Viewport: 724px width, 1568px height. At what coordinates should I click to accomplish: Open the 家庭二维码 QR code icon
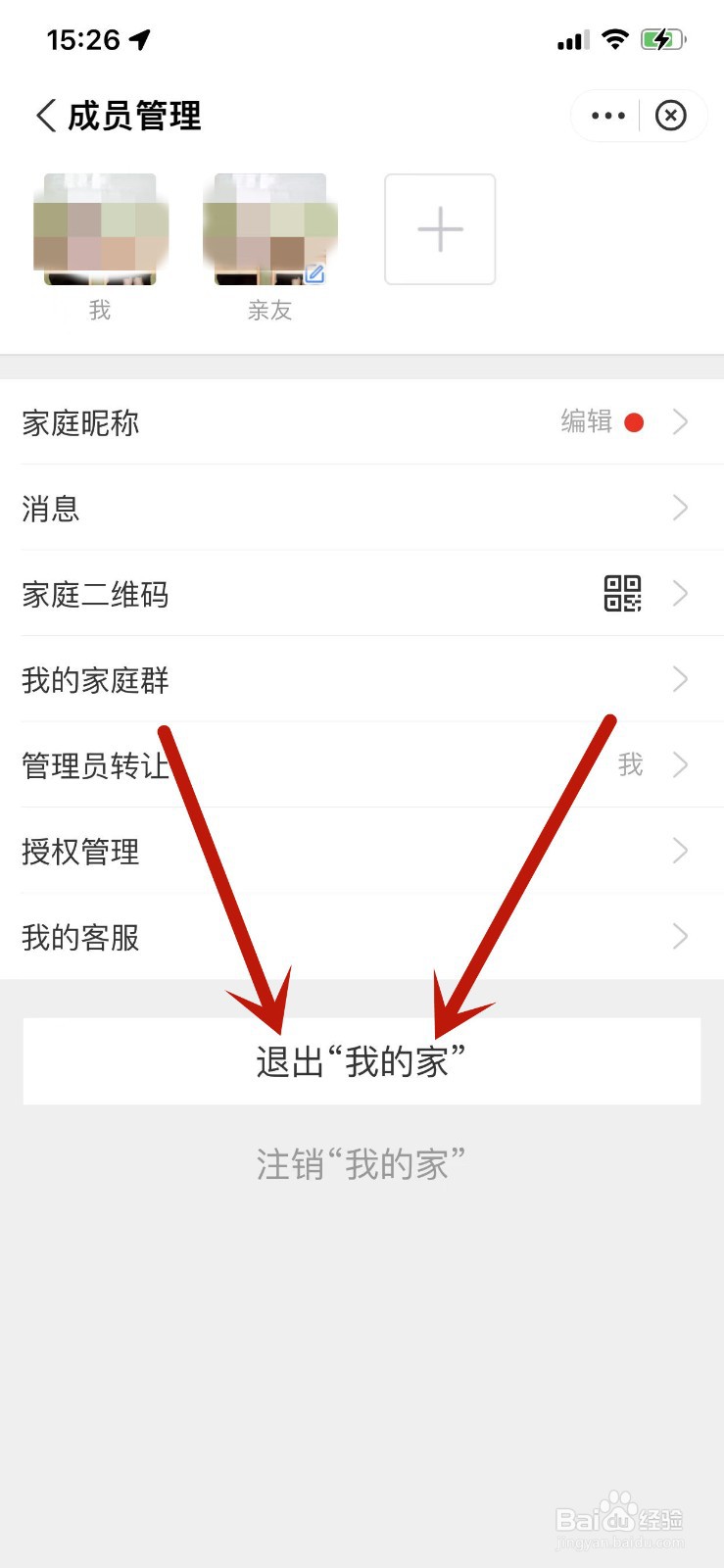coord(624,593)
